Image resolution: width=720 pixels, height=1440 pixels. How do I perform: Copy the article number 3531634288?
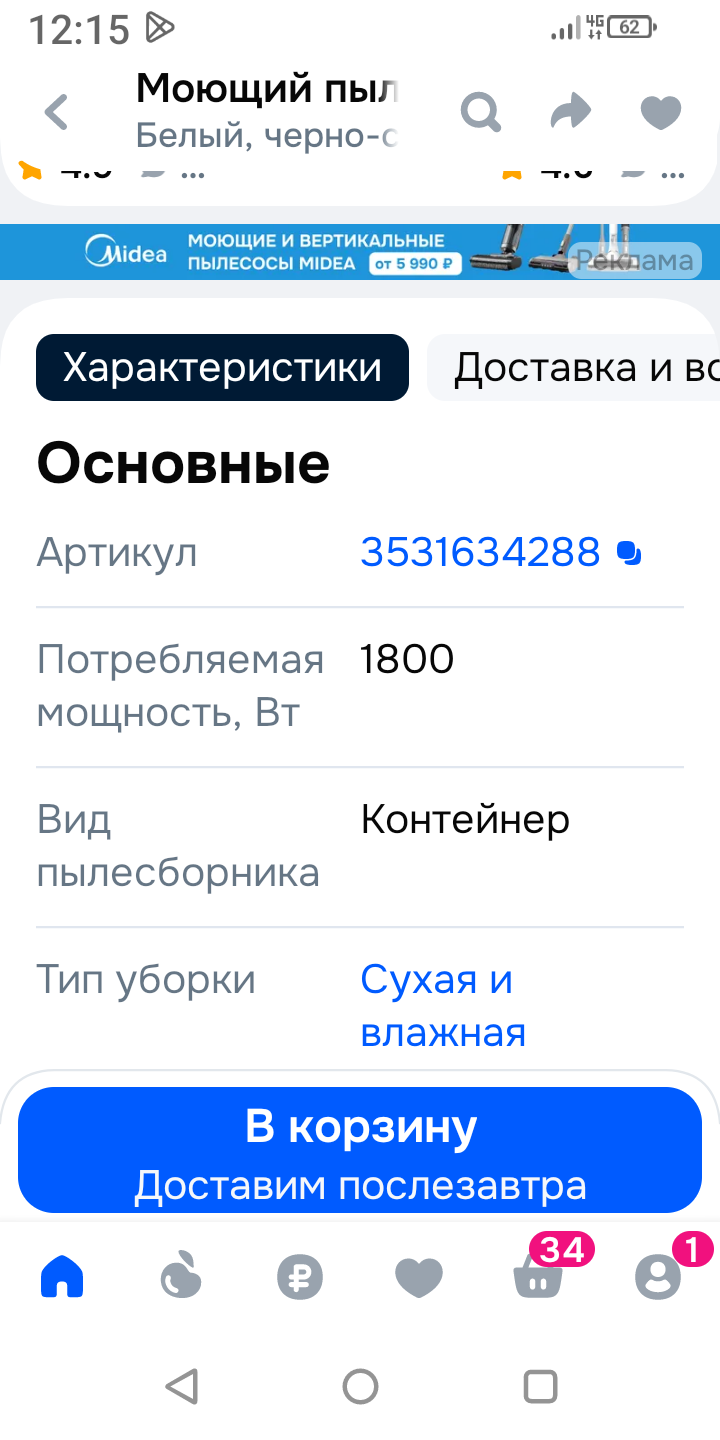629,553
